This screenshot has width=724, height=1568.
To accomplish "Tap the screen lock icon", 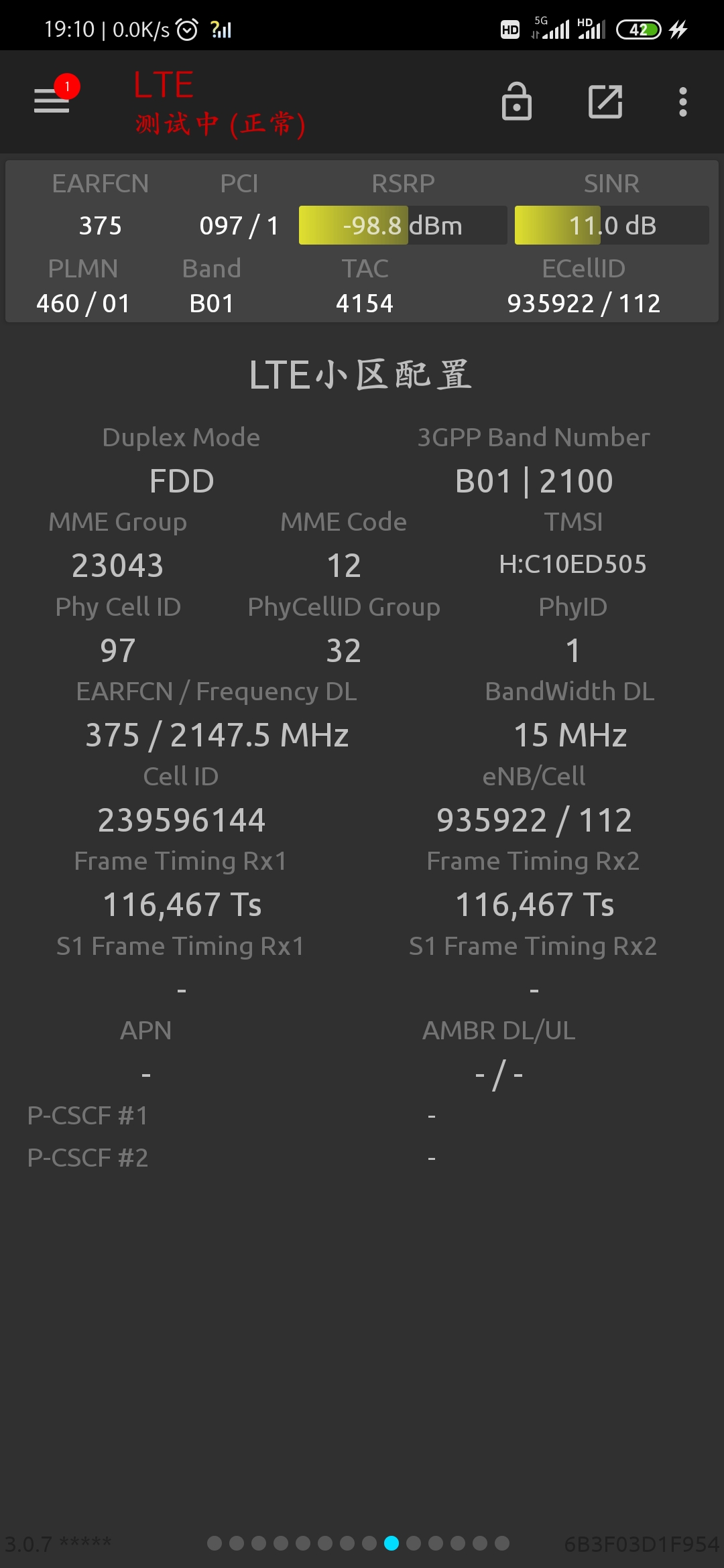I will [516, 102].
